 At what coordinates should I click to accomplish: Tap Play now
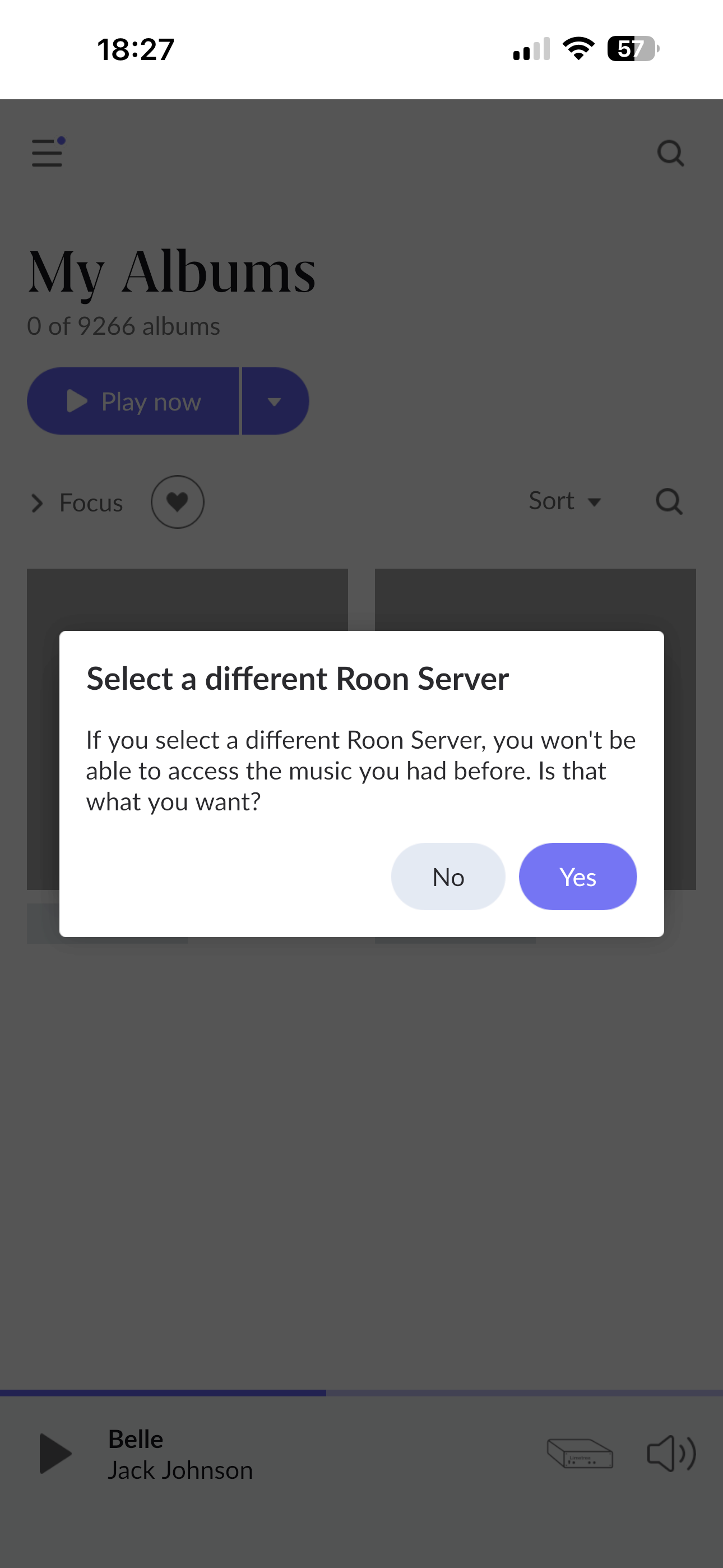click(x=133, y=401)
